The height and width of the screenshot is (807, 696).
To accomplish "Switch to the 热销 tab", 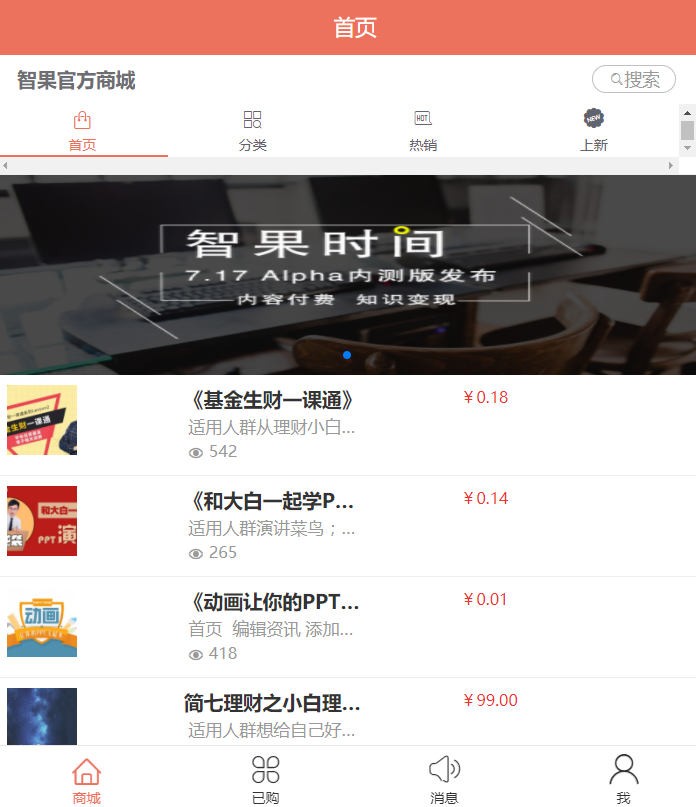I will pyautogui.click(x=423, y=131).
